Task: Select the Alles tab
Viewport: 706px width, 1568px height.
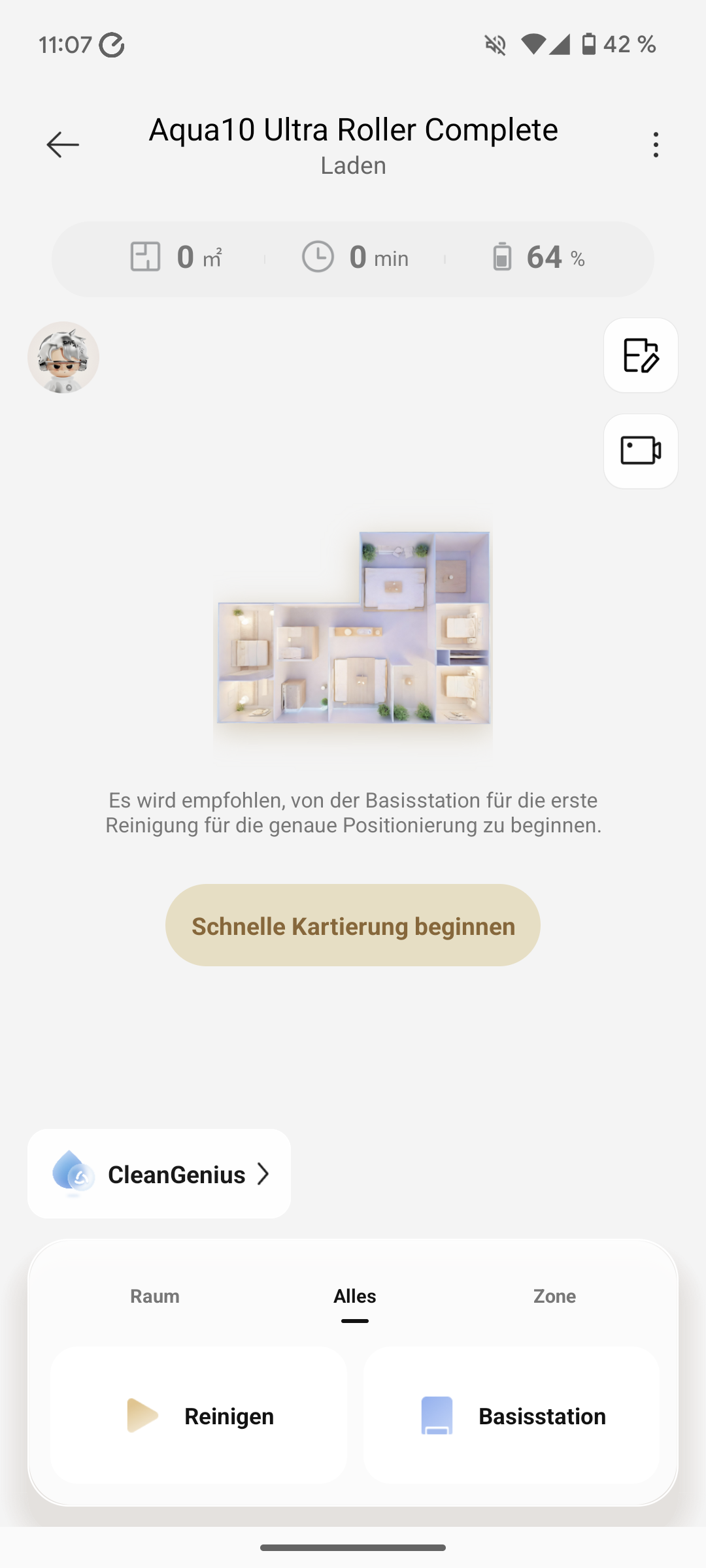Action: 354,1296
